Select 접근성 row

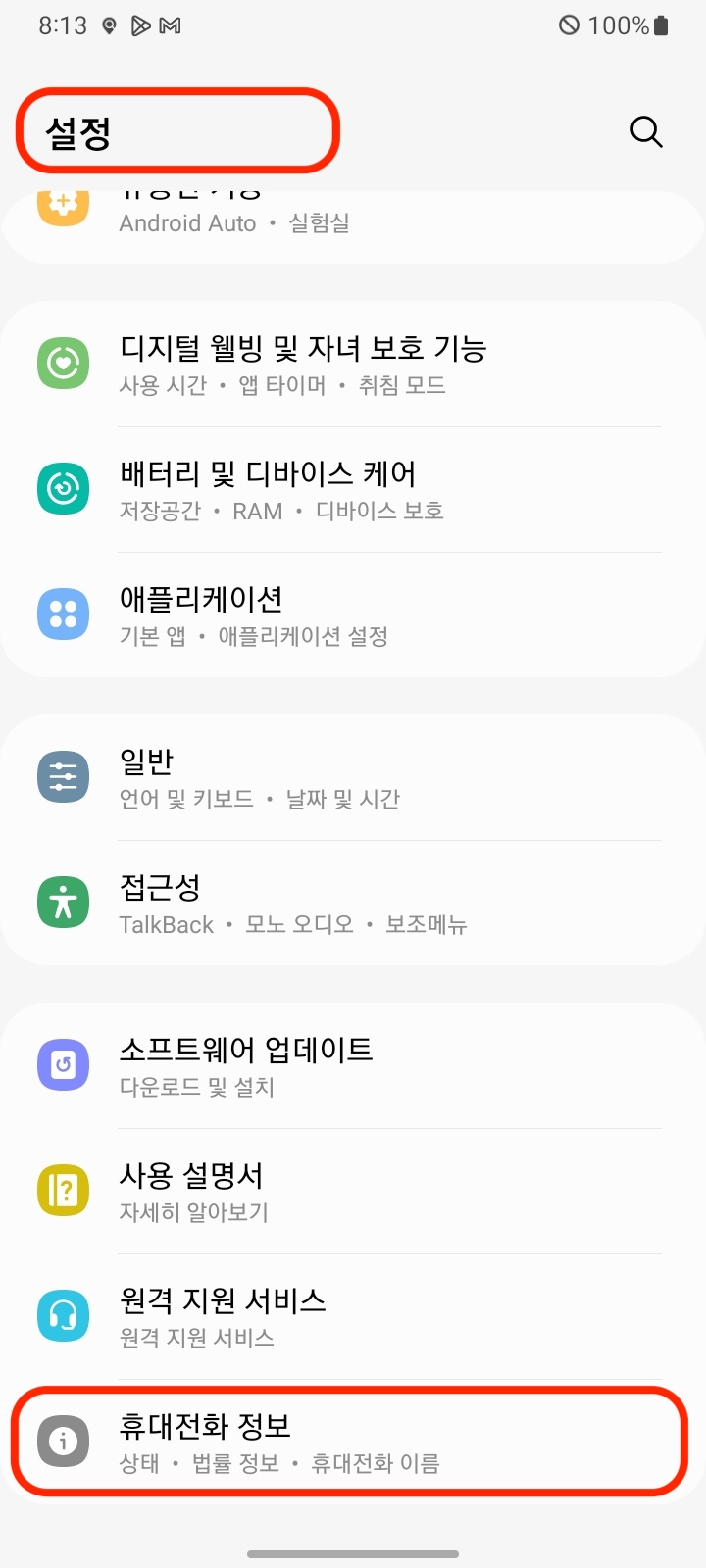click(x=353, y=904)
